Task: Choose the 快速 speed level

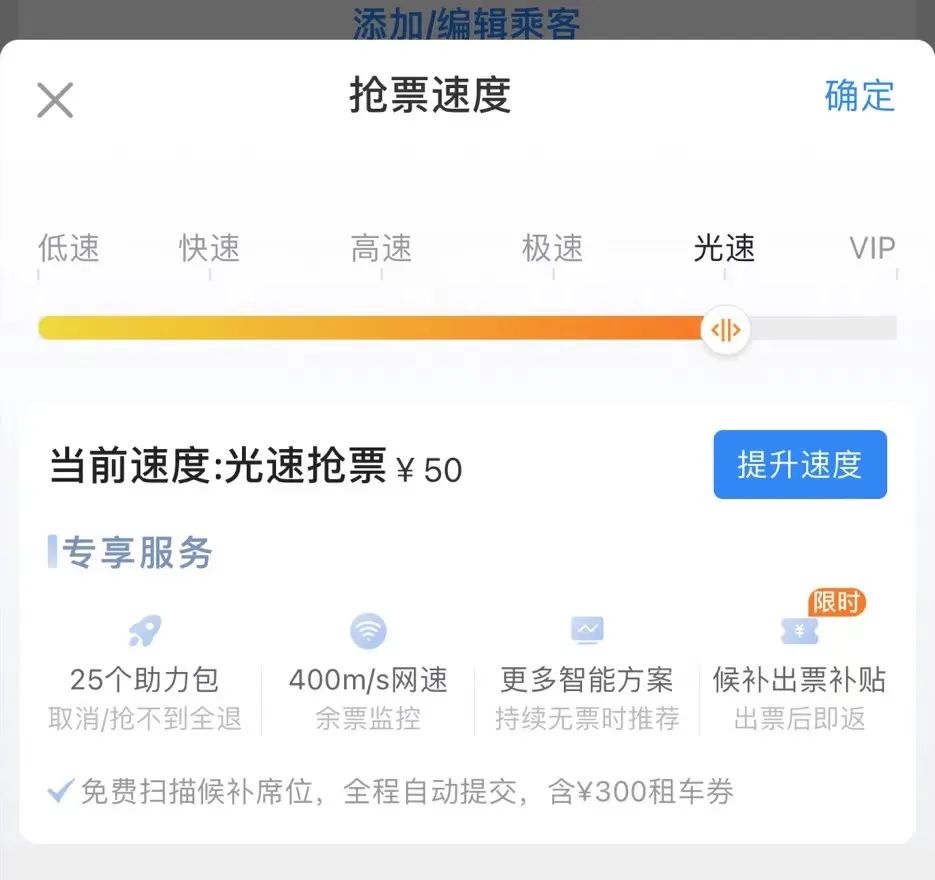Action: 210,248
